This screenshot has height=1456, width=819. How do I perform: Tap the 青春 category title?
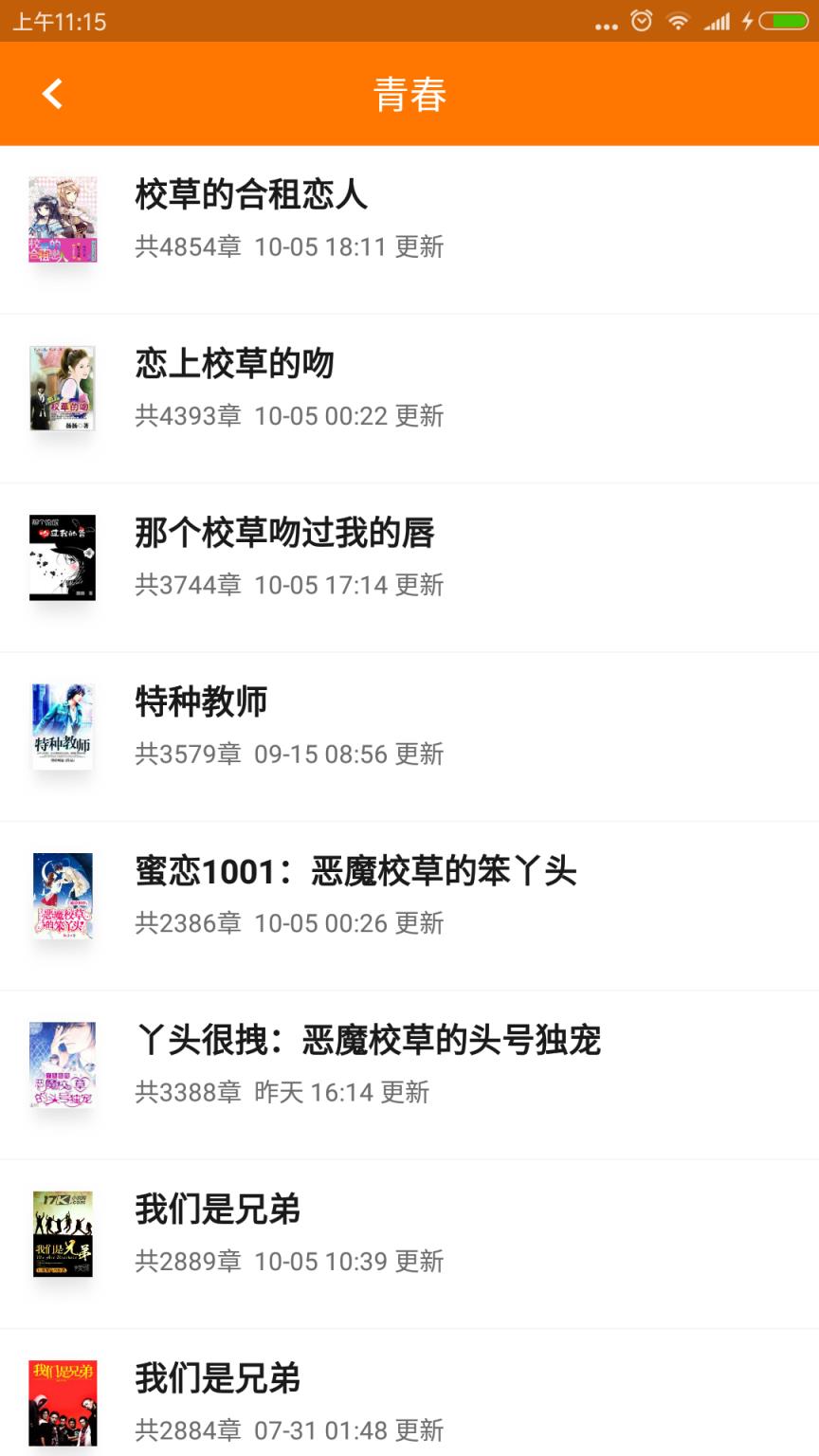pos(409,93)
